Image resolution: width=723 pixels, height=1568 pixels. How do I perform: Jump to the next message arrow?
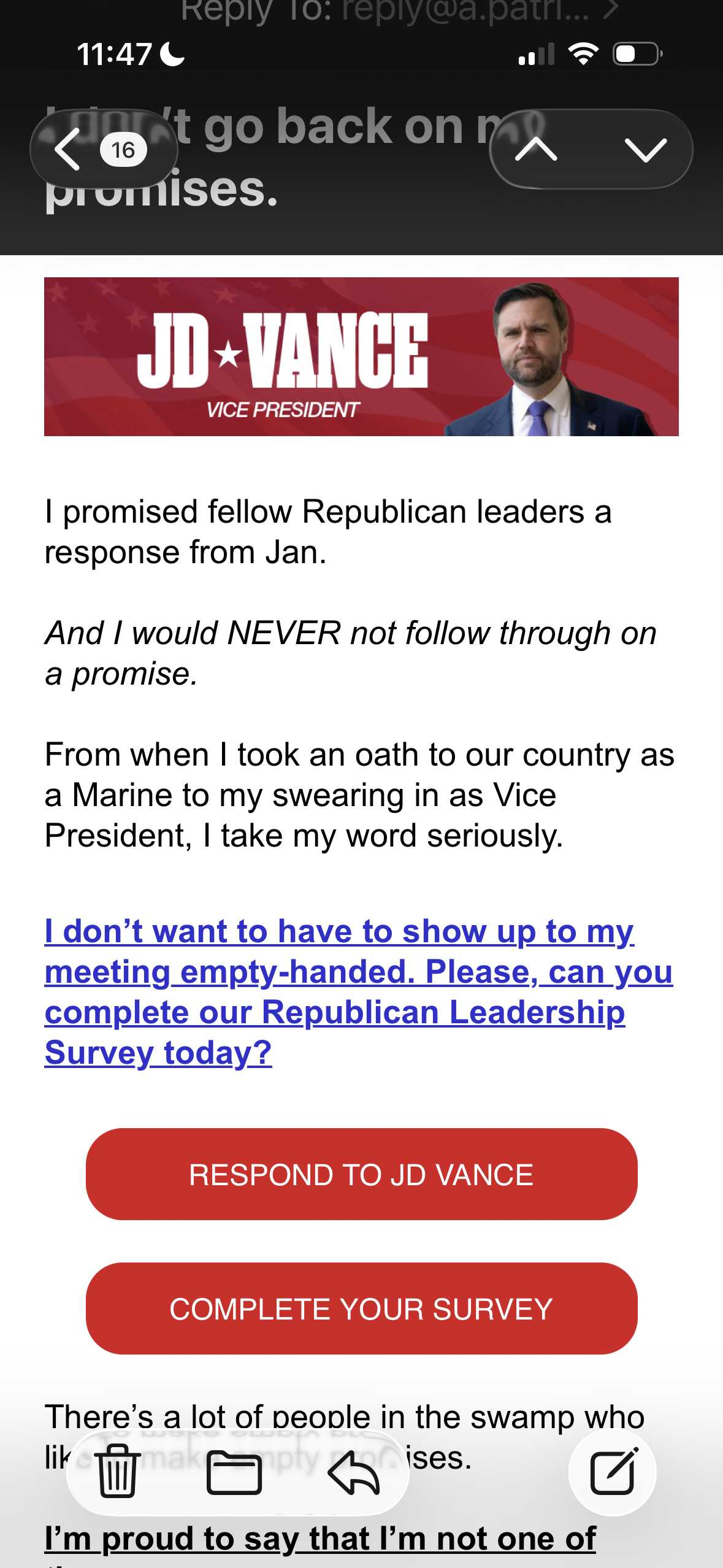tap(645, 149)
